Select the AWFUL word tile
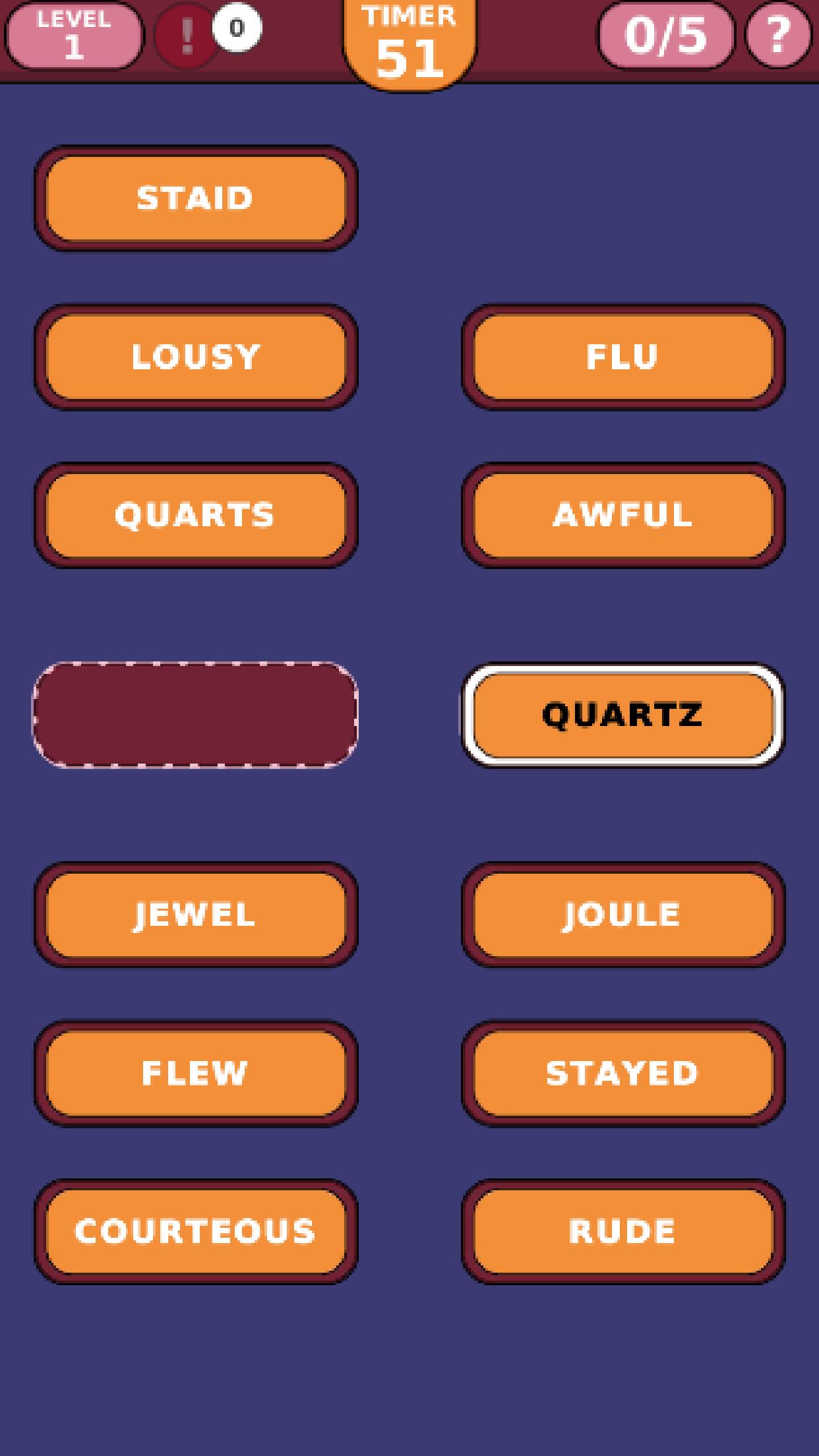This screenshot has height=1456, width=819. pyautogui.click(x=623, y=515)
